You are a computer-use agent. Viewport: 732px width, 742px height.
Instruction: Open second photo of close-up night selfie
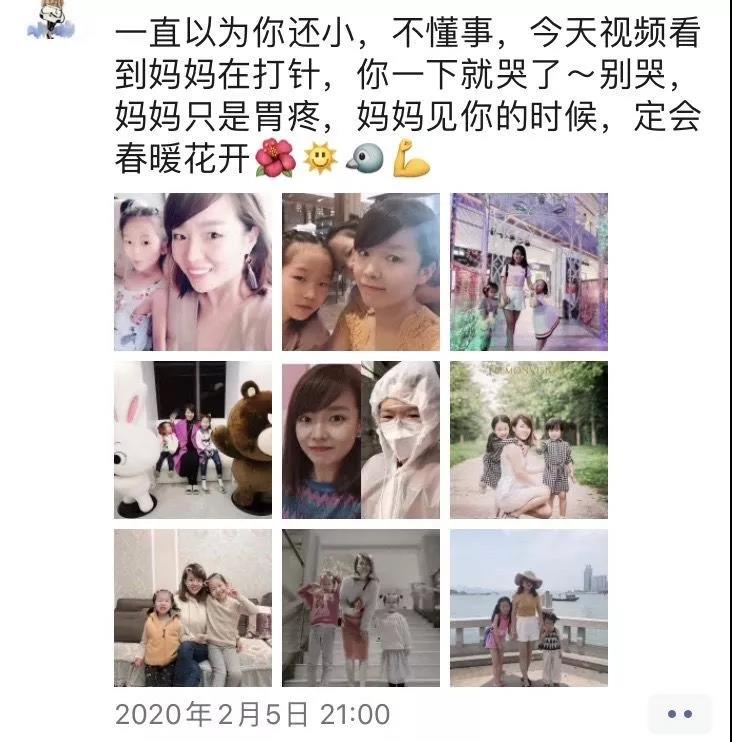(361, 272)
